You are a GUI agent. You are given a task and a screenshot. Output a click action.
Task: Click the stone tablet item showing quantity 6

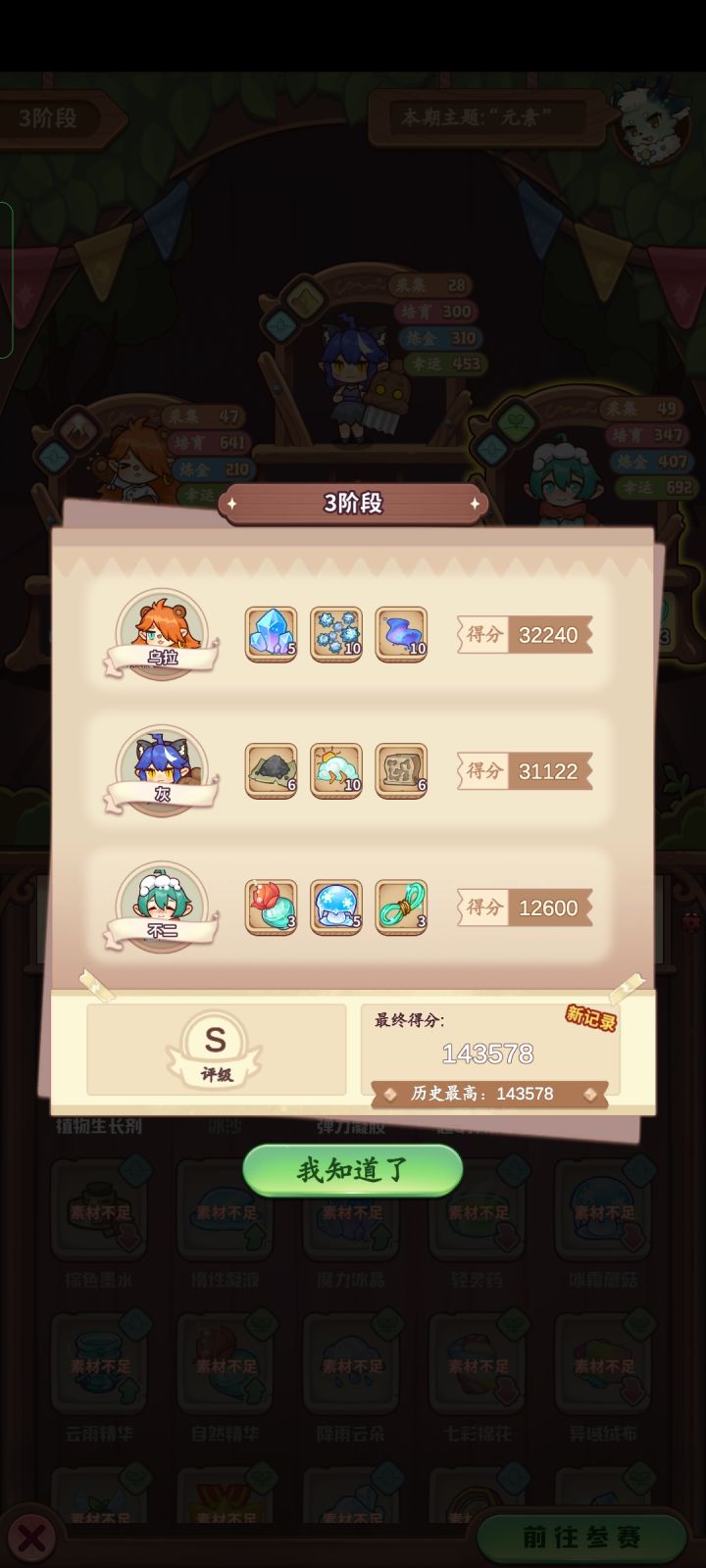coord(401,770)
